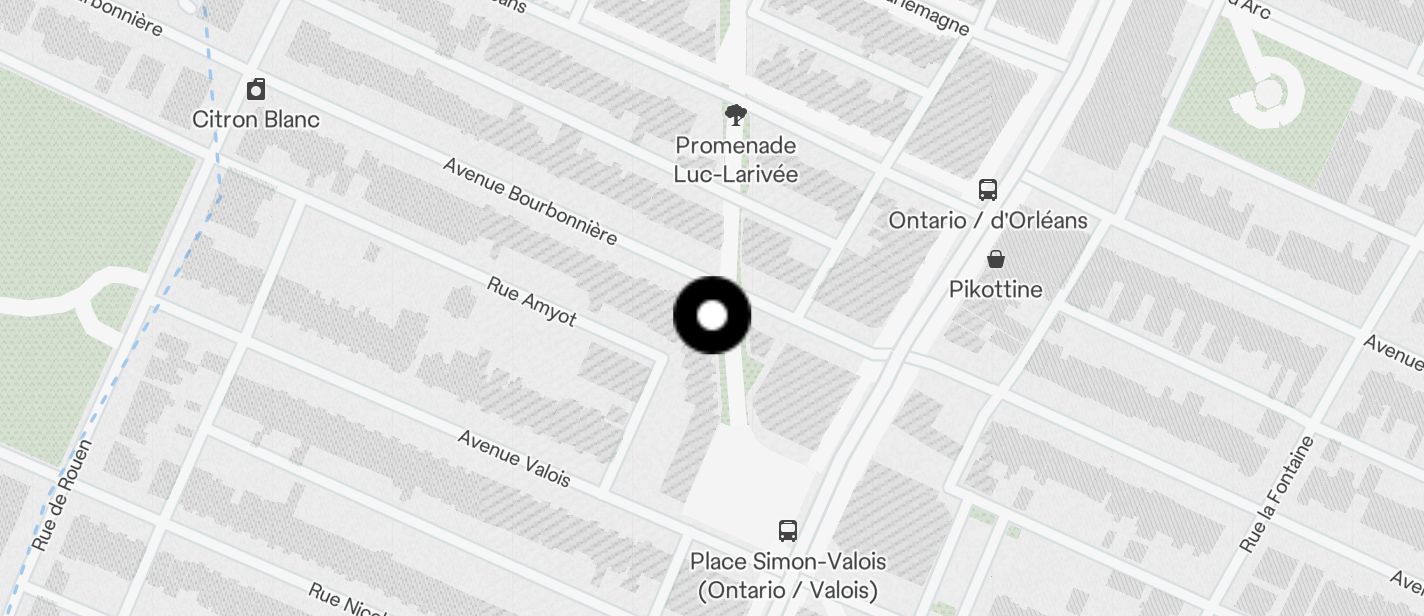1424x616 pixels.
Task: Select the Ontario / d'Orléans bus stop
Action: pos(988,190)
